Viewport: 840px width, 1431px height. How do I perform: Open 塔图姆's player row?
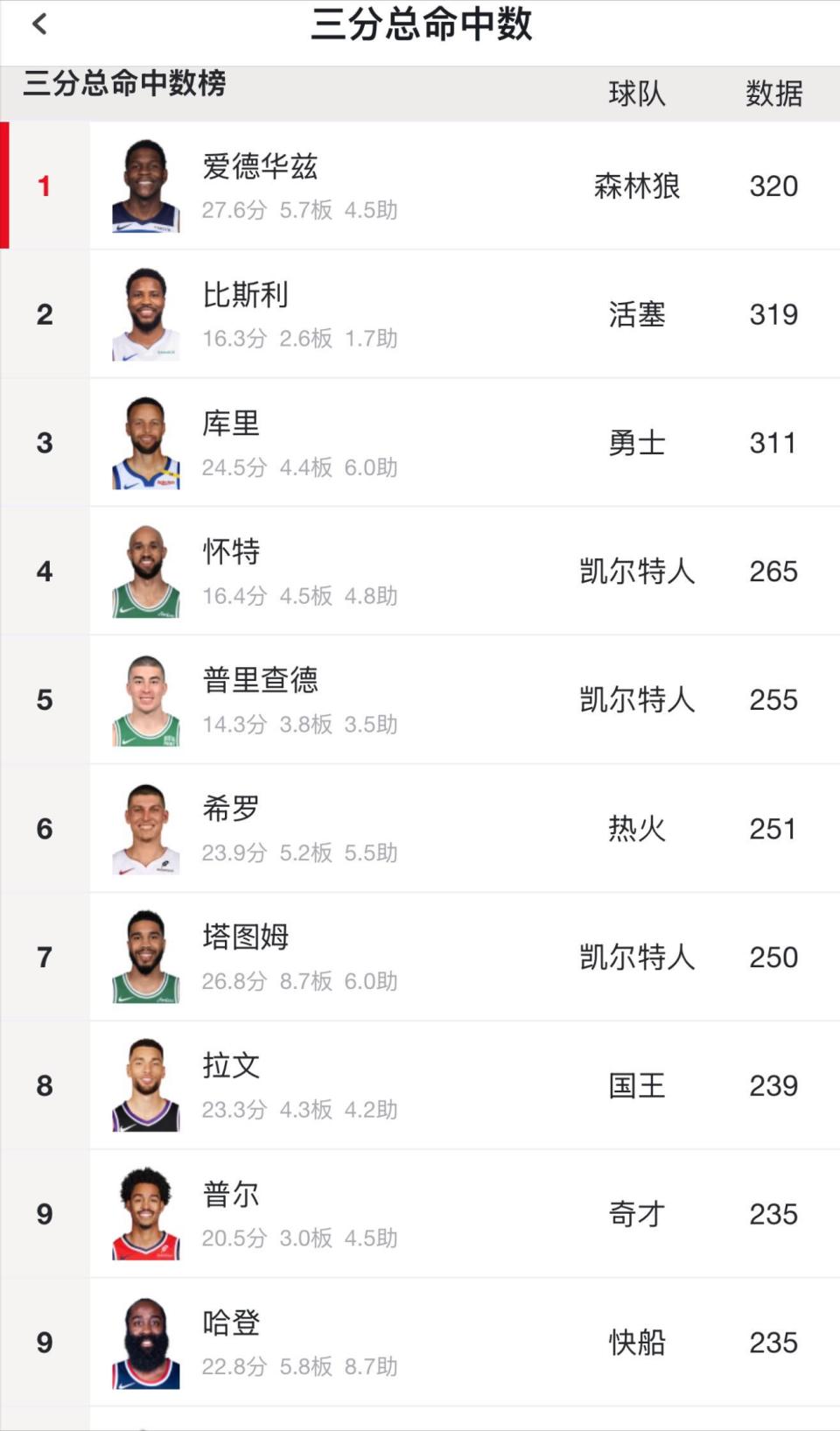pos(420,957)
